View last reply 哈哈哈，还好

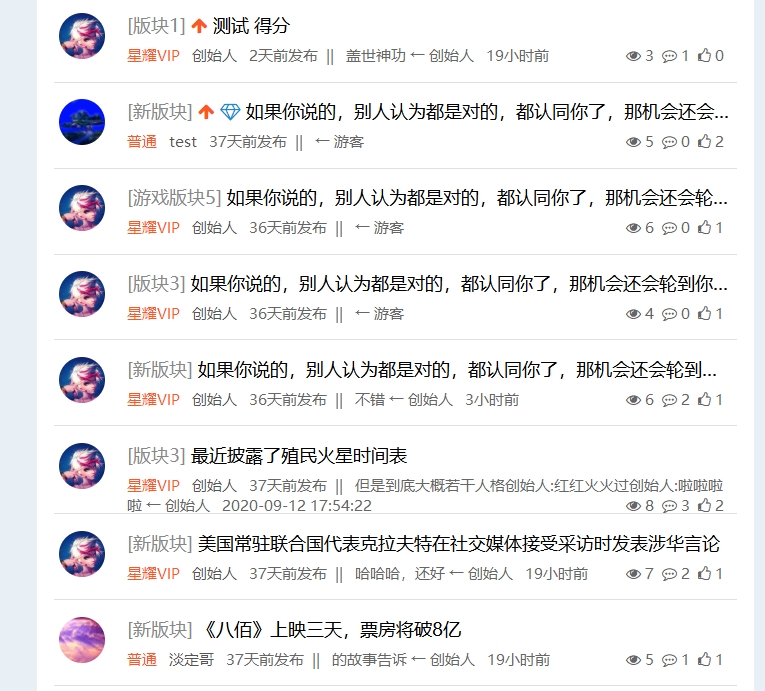398,574
